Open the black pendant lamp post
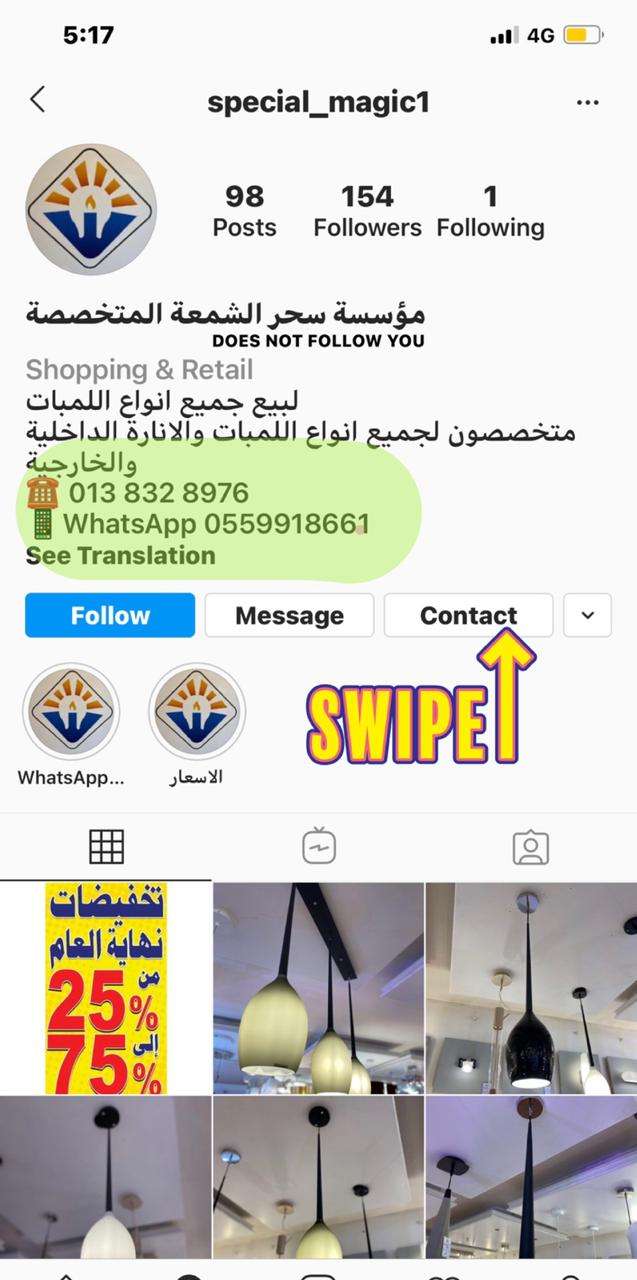The height and width of the screenshot is (1280, 637). point(530,988)
